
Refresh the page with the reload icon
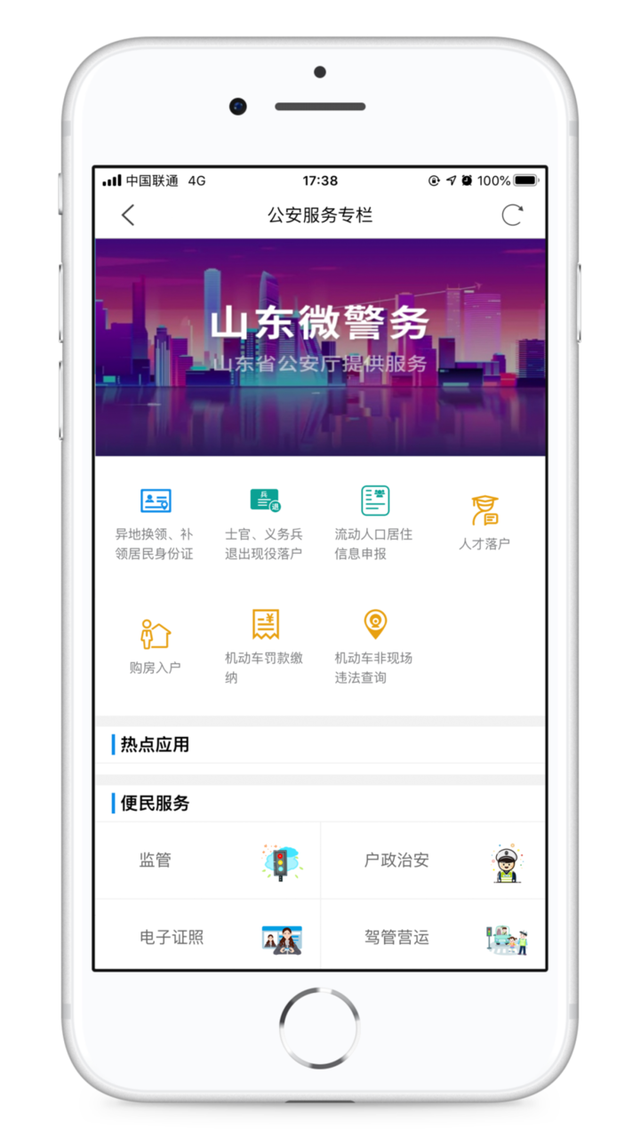coord(512,215)
